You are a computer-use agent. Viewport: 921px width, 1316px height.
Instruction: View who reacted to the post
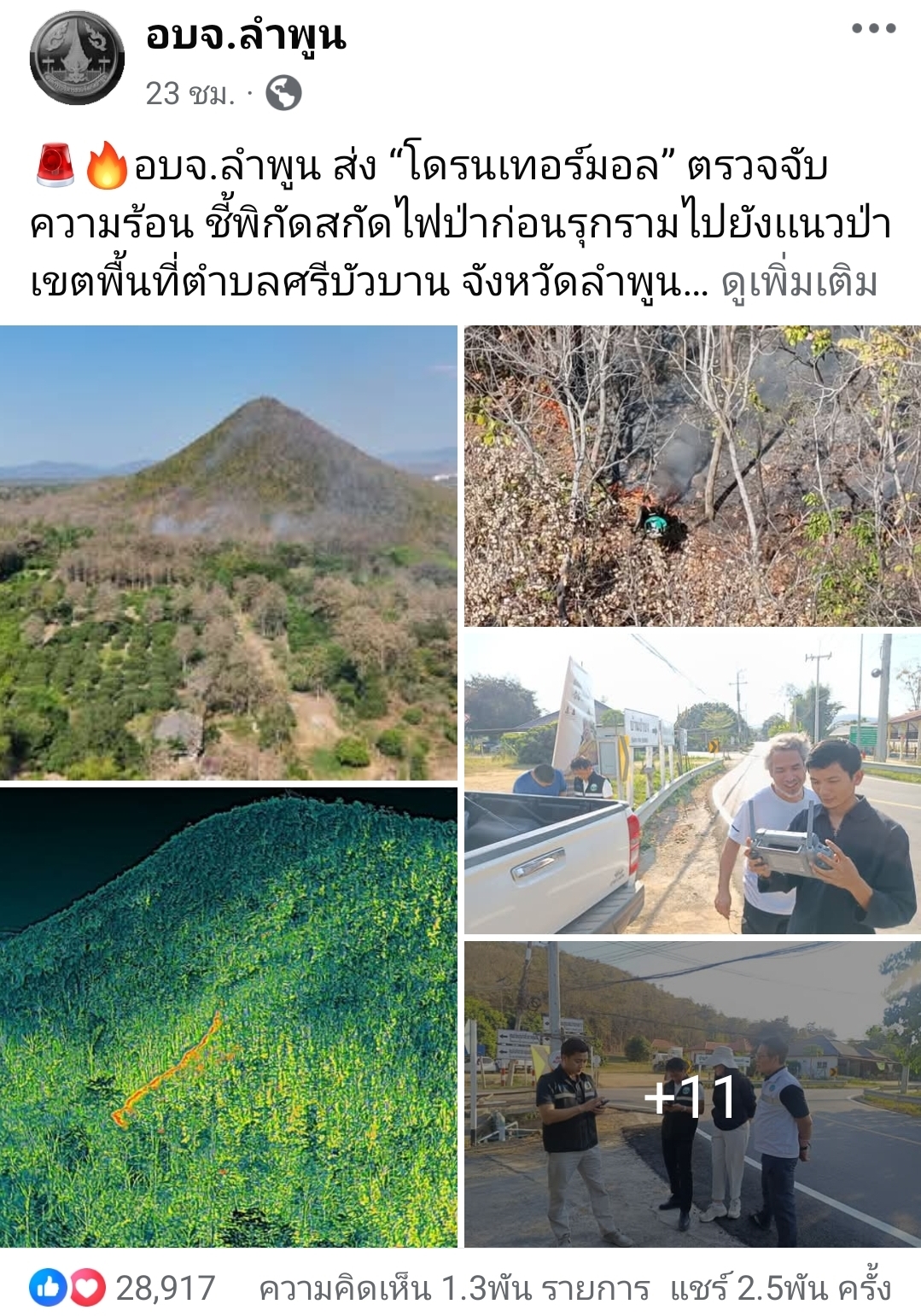124,1288
